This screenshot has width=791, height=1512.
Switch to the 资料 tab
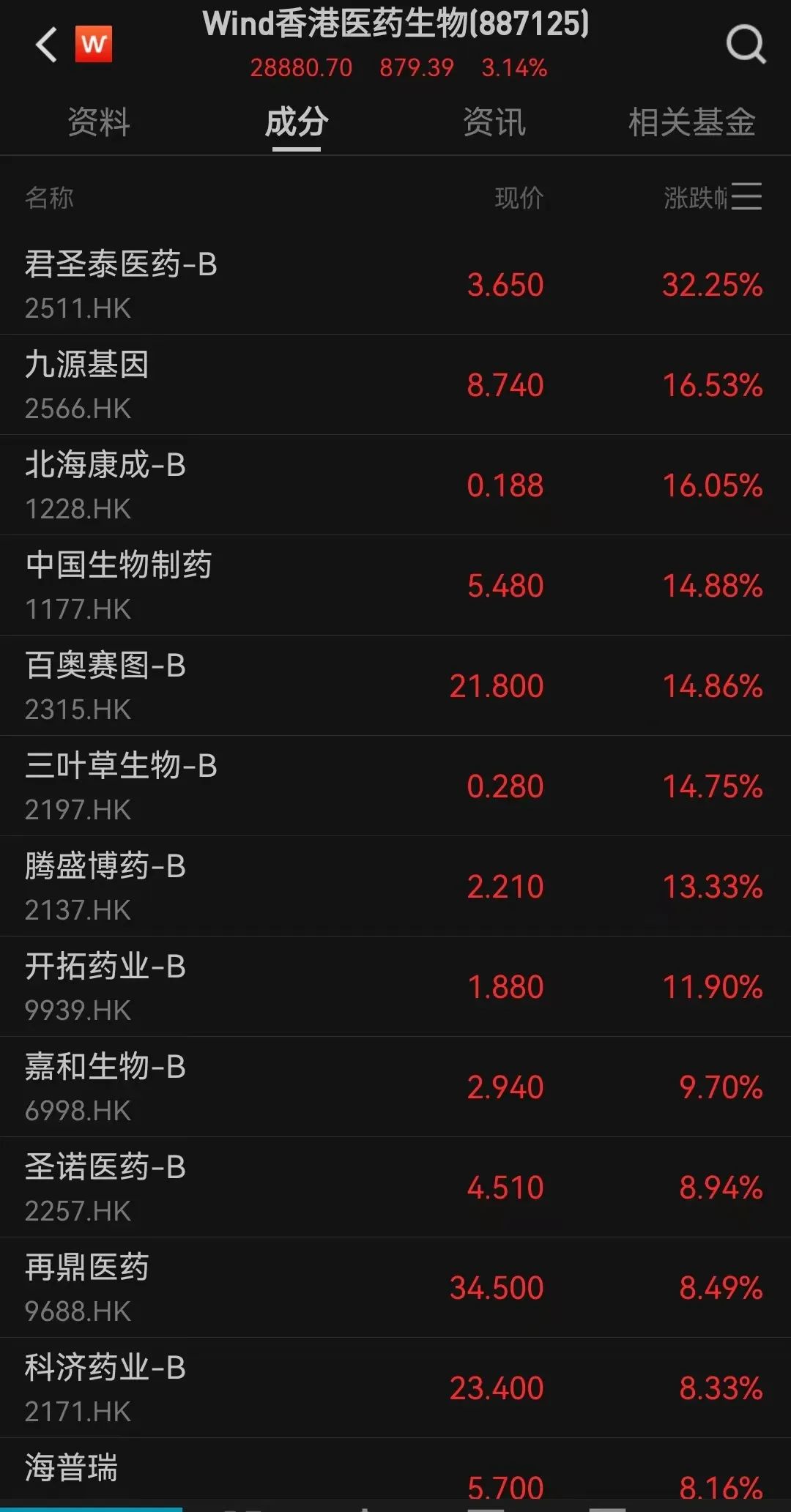(99, 122)
